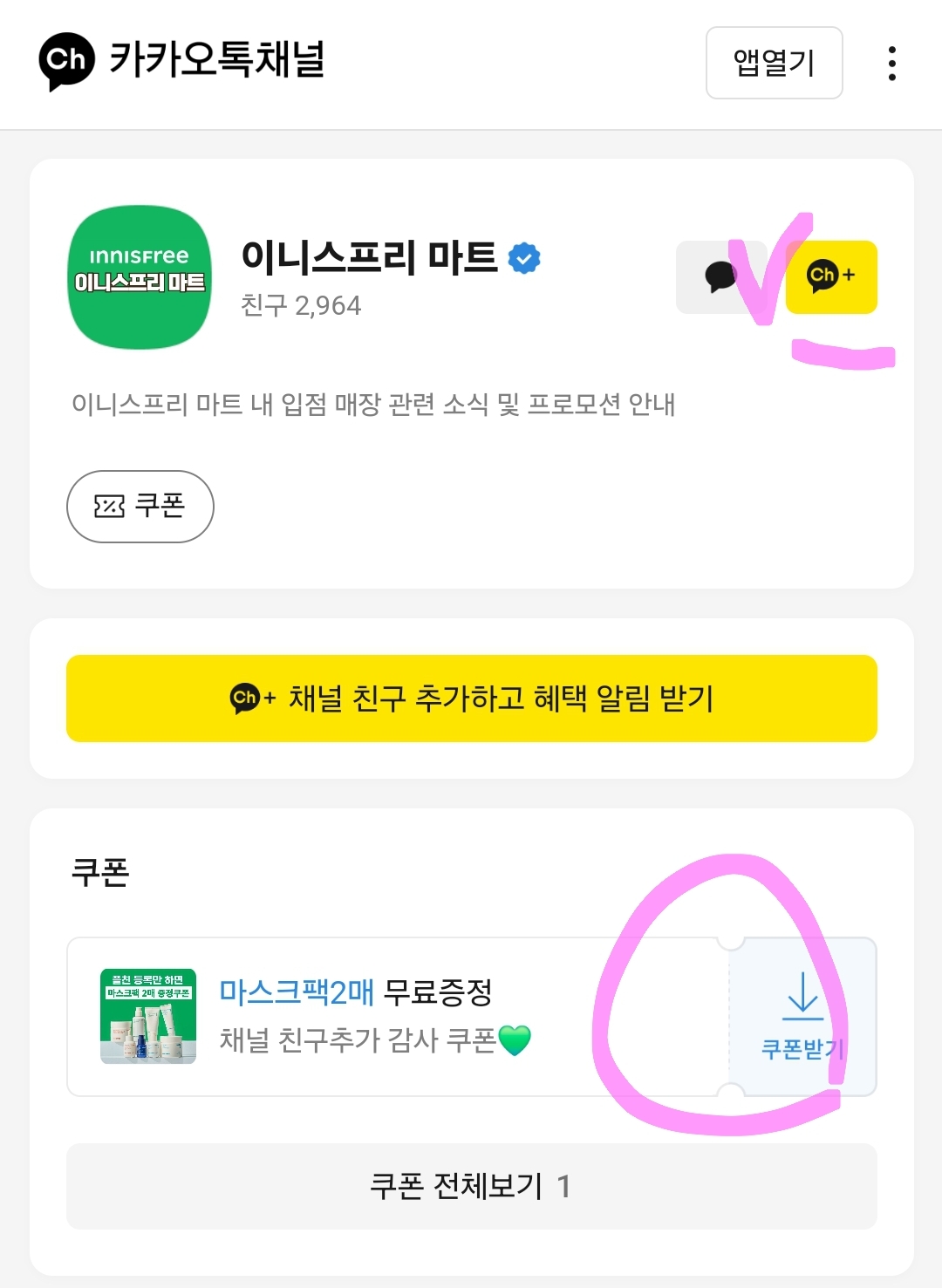This screenshot has height=1288, width=942.
Task: Add channel with yellow Ch+ icon
Action: tap(831, 277)
